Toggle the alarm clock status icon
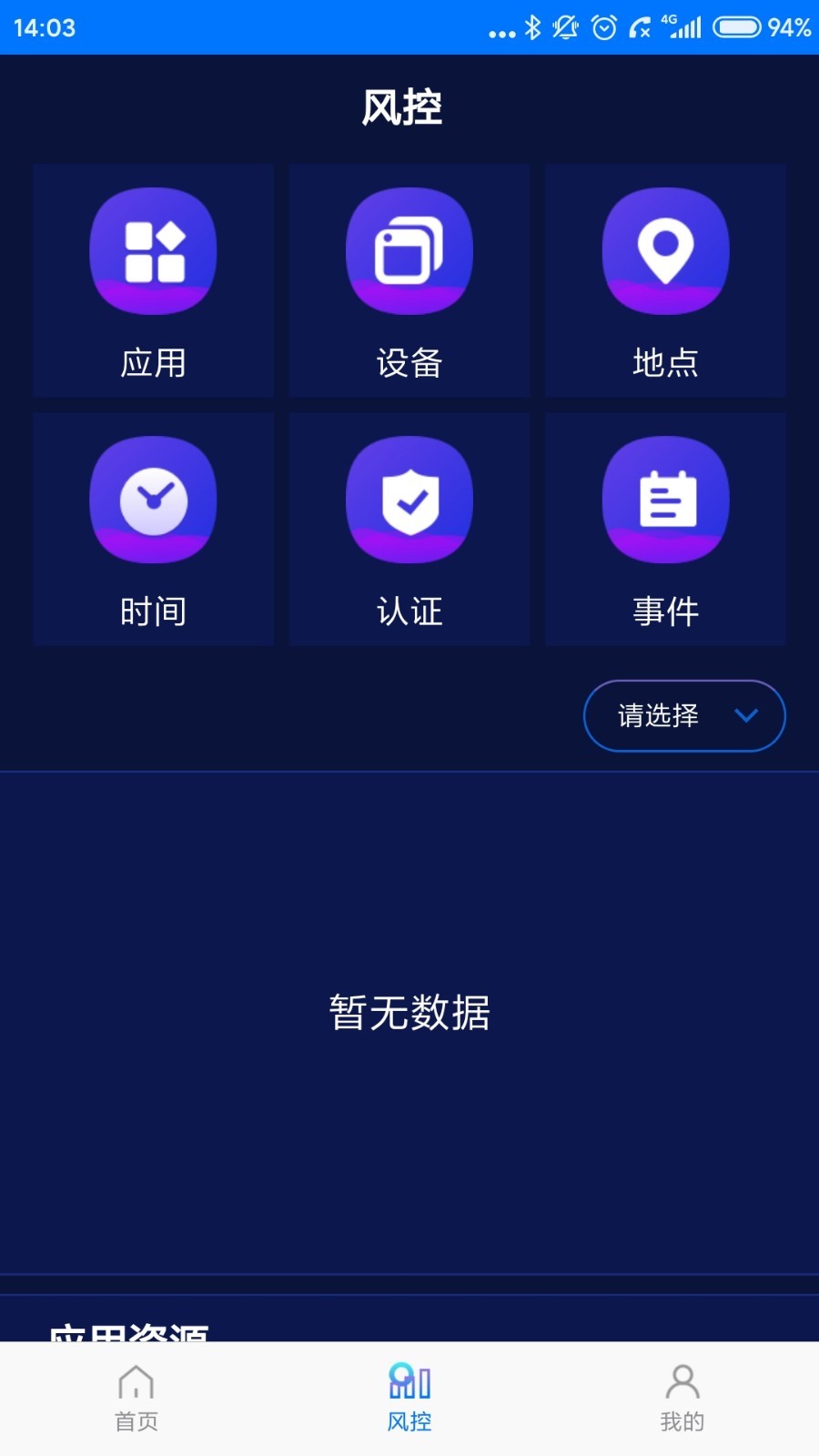 (602, 28)
